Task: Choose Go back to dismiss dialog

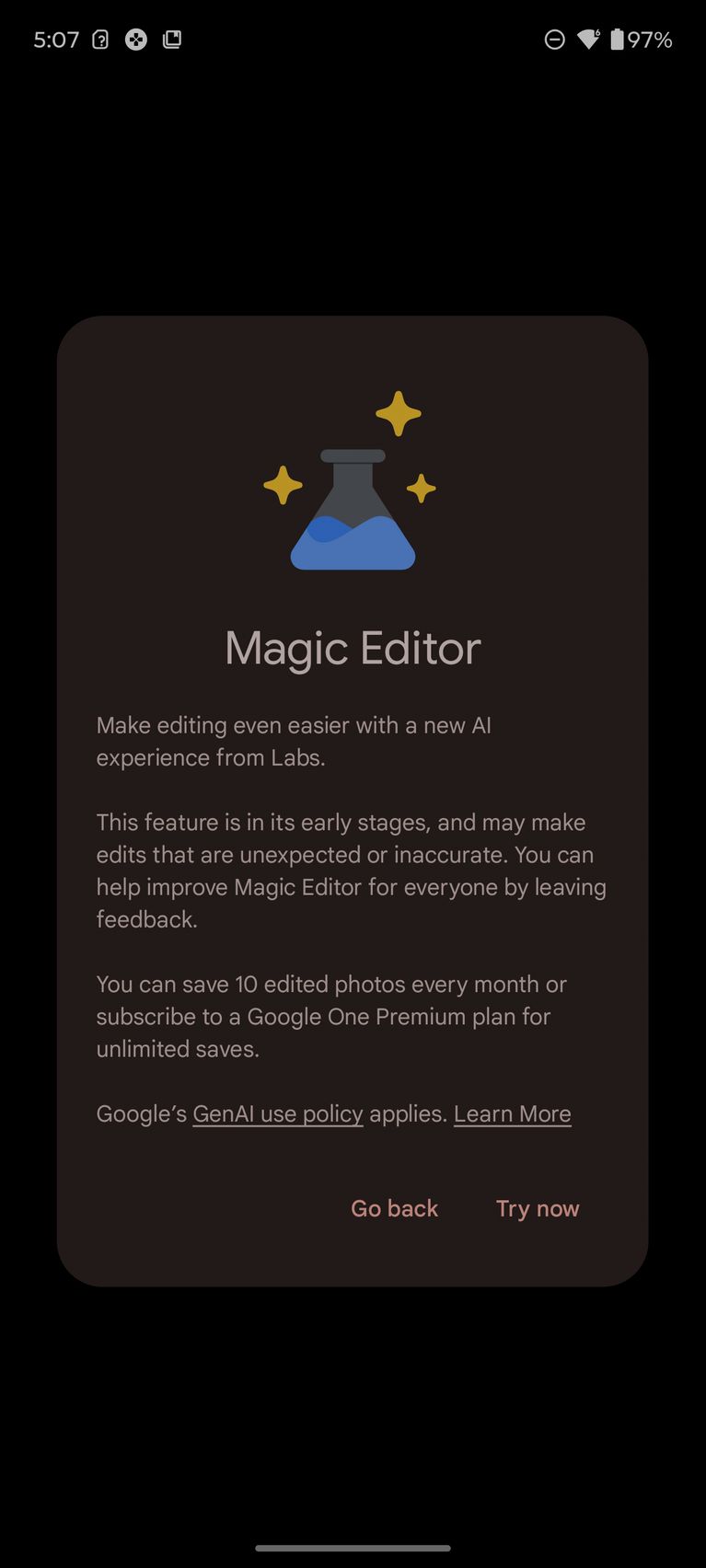Action: pyautogui.click(x=394, y=1208)
